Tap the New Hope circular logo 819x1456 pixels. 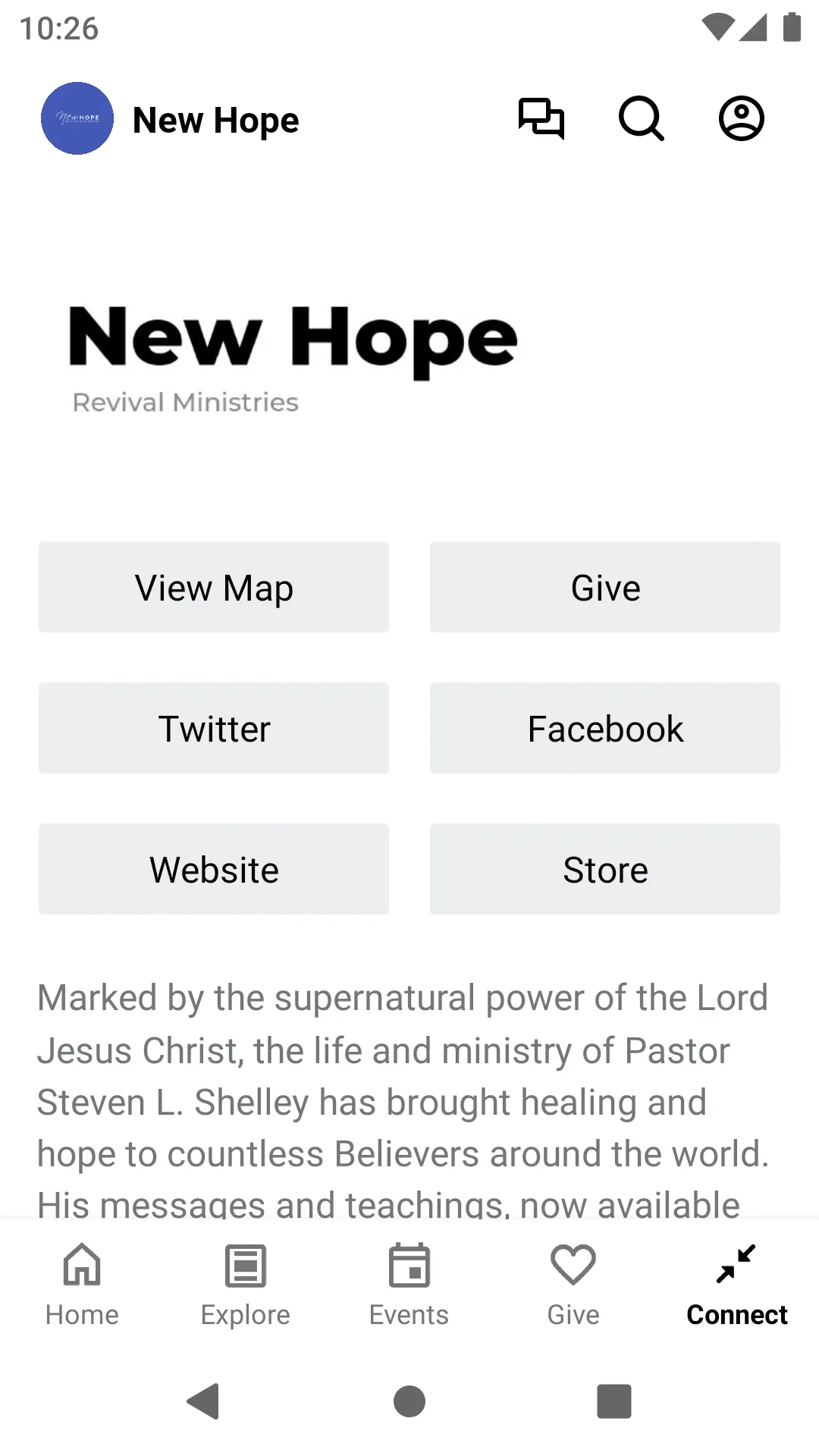[x=77, y=119]
